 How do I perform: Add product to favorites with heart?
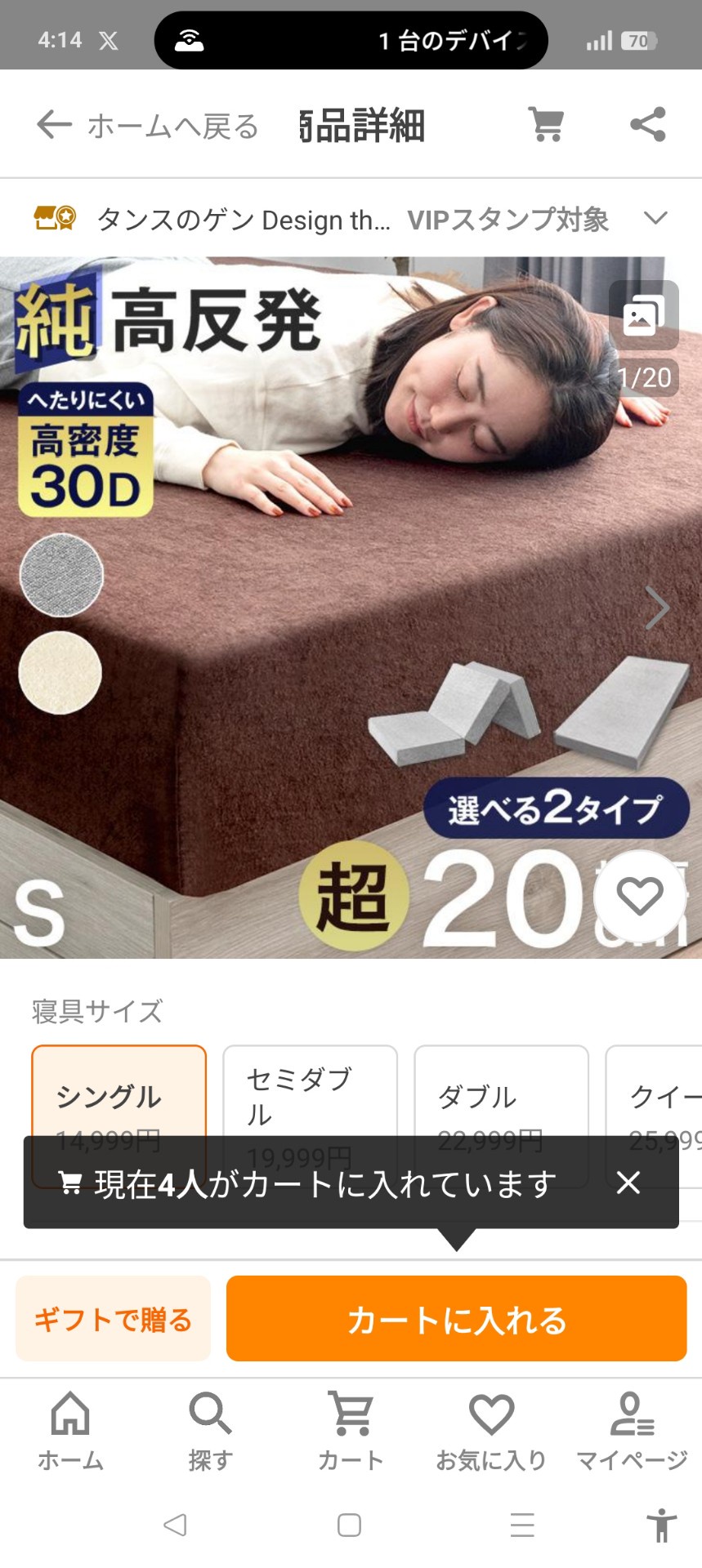640,897
